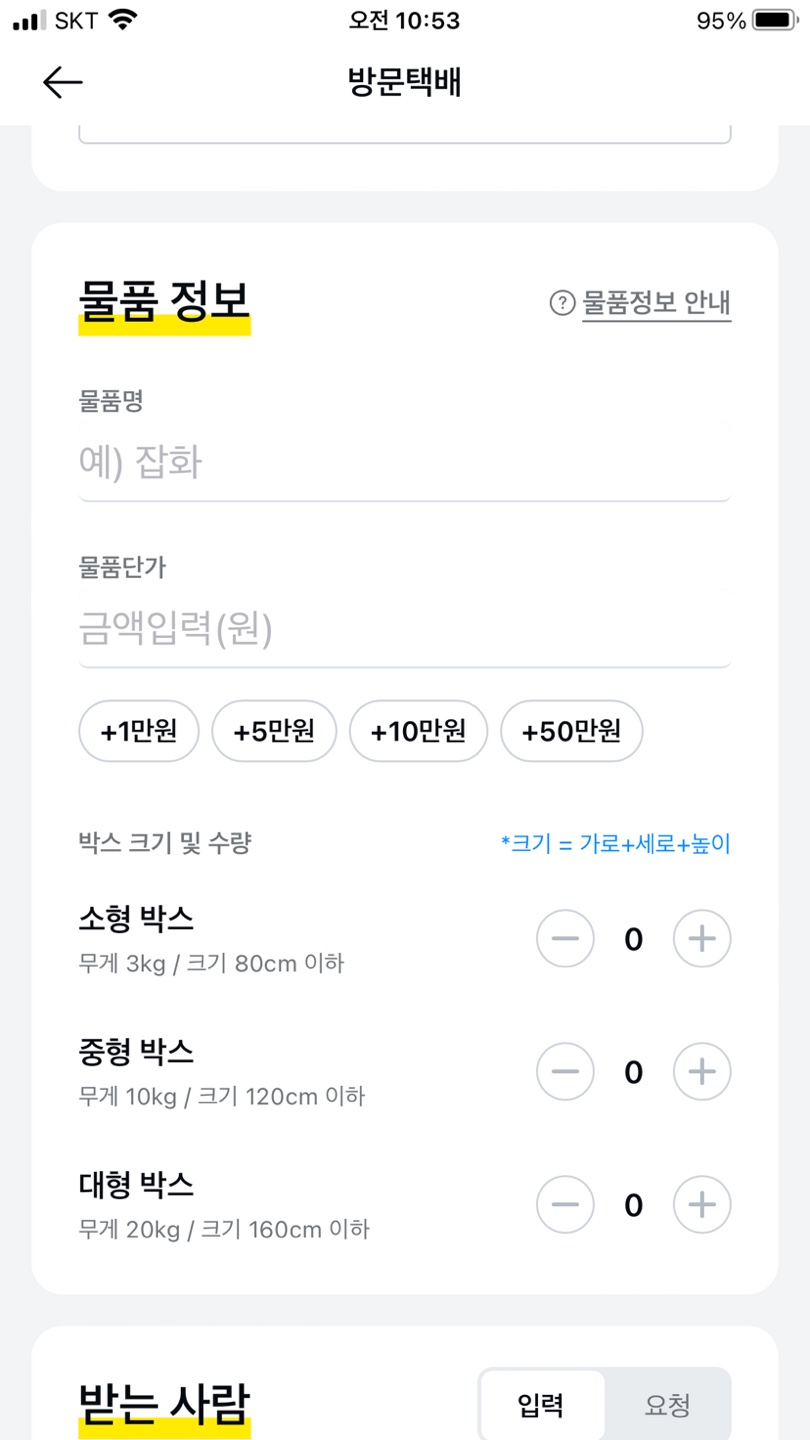
Task: Click the back arrow at top left
Action: click(62, 83)
